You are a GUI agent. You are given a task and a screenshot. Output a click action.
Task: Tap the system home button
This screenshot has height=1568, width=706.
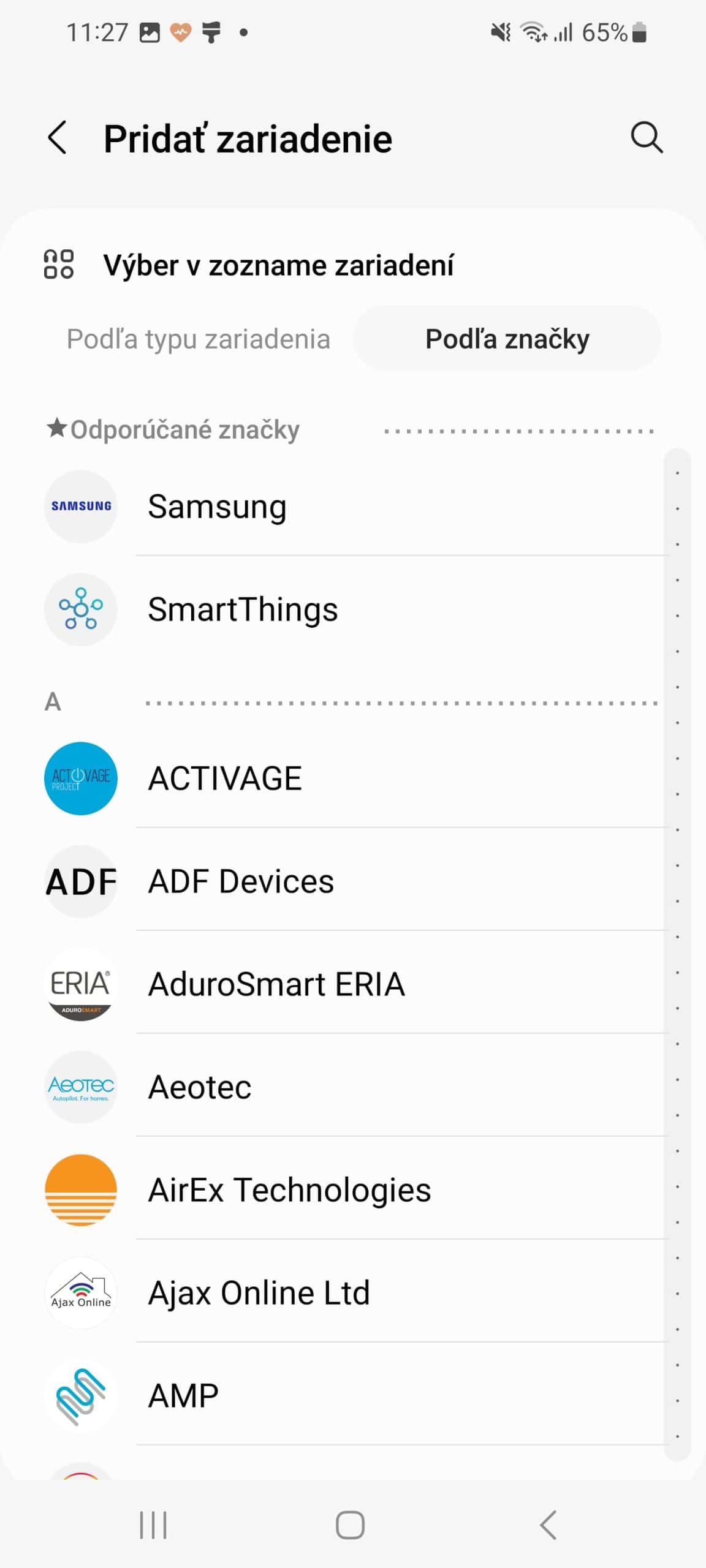coord(351,1525)
